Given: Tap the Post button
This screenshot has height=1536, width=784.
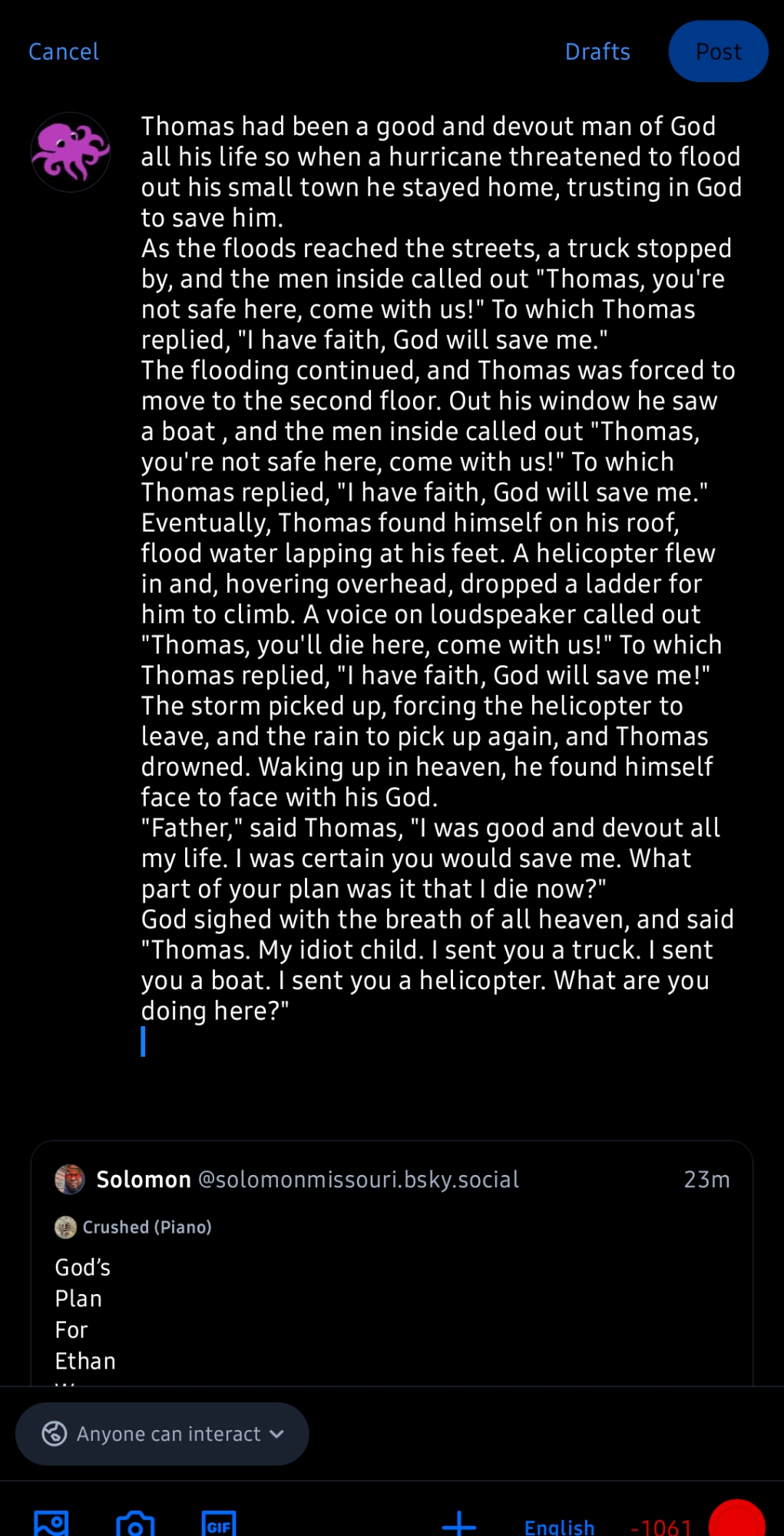Looking at the screenshot, I should pos(718,51).
